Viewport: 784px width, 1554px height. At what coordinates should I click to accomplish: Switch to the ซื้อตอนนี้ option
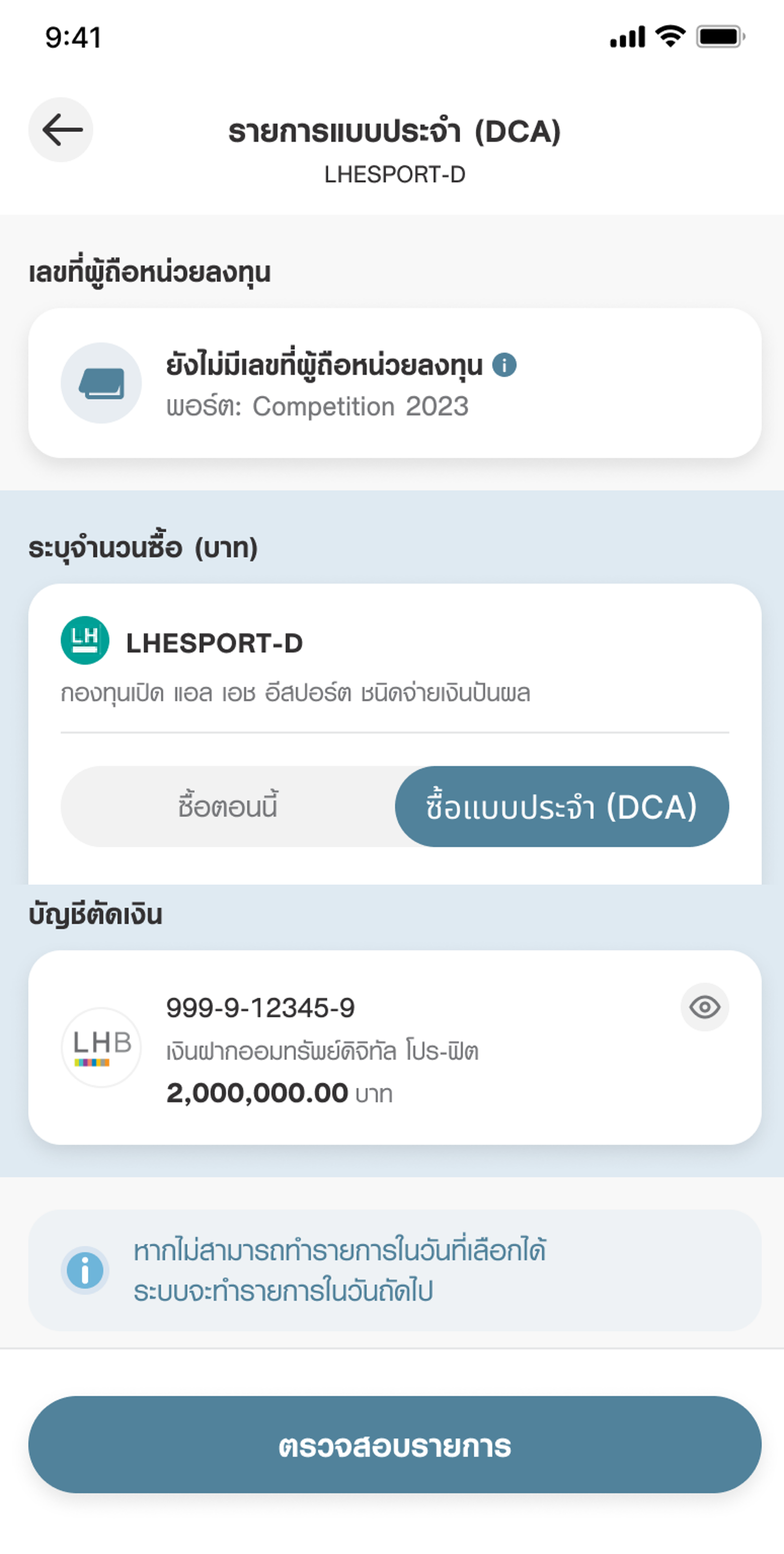click(228, 807)
